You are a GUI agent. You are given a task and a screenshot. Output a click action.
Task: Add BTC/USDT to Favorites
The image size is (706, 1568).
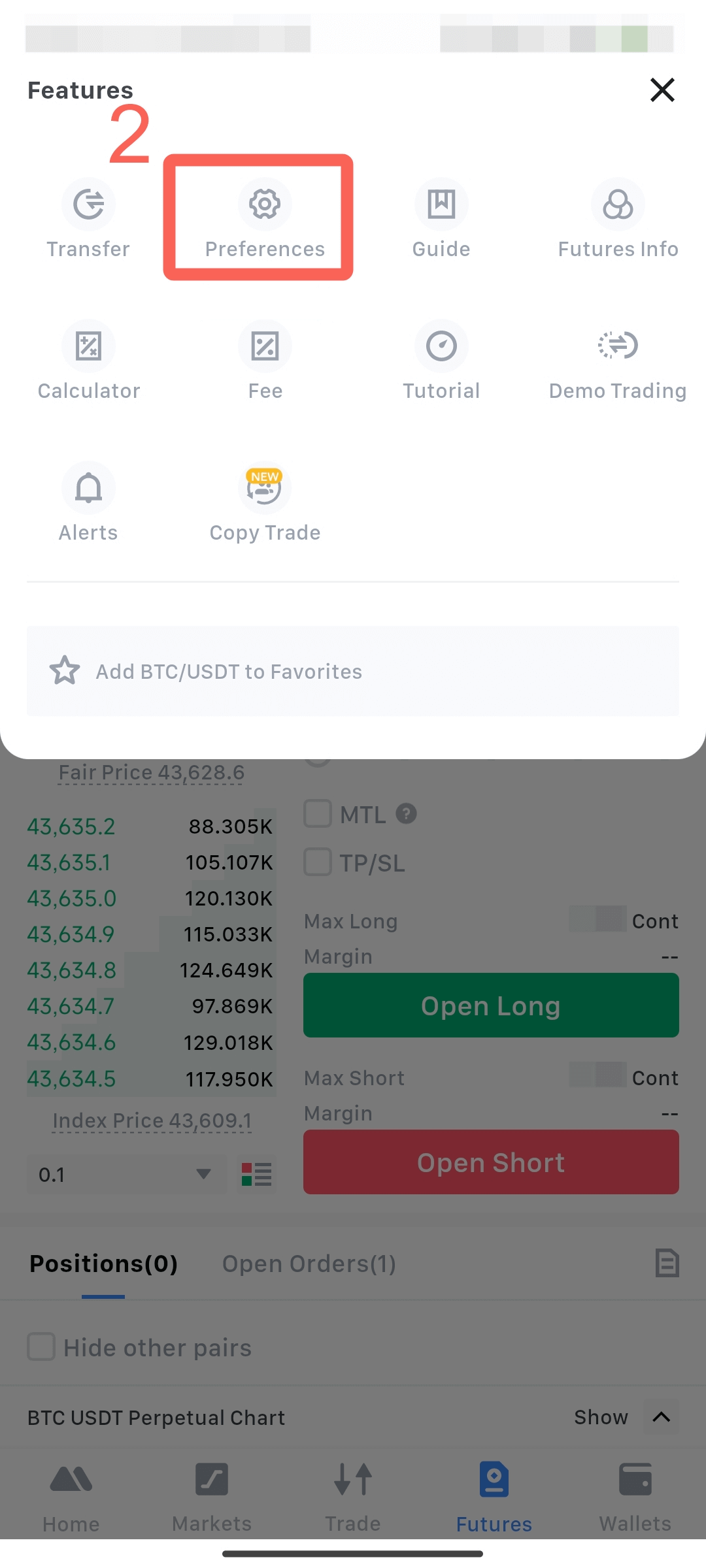click(353, 671)
